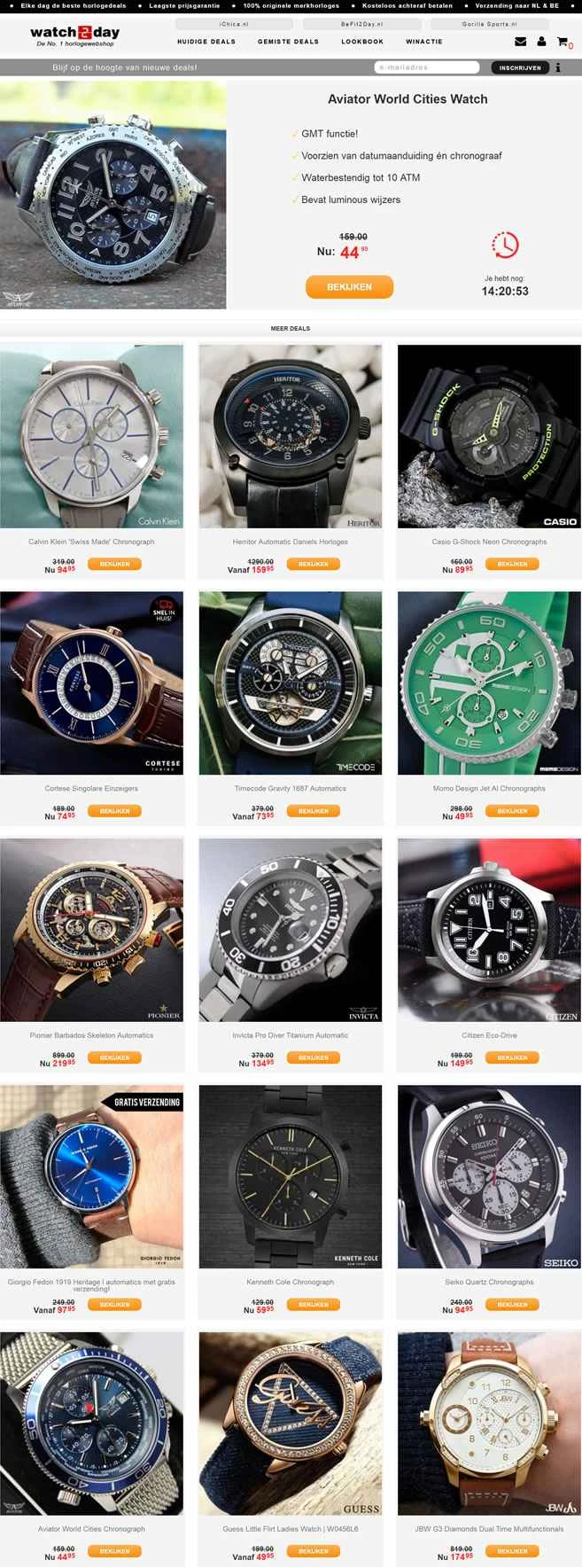View the Aviator World Cities Watch deal

[x=349, y=287]
